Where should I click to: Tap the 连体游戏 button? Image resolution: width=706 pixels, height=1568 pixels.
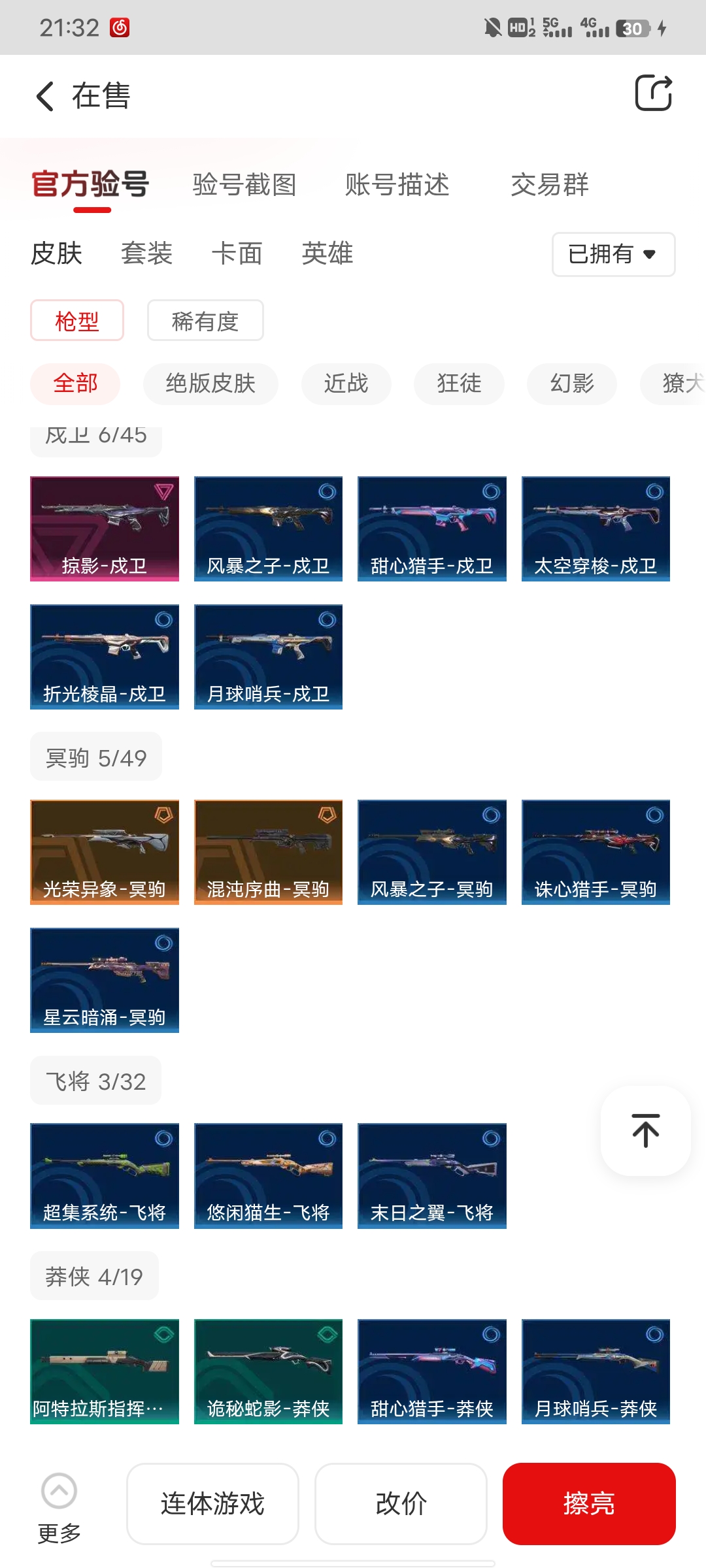click(x=212, y=1503)
